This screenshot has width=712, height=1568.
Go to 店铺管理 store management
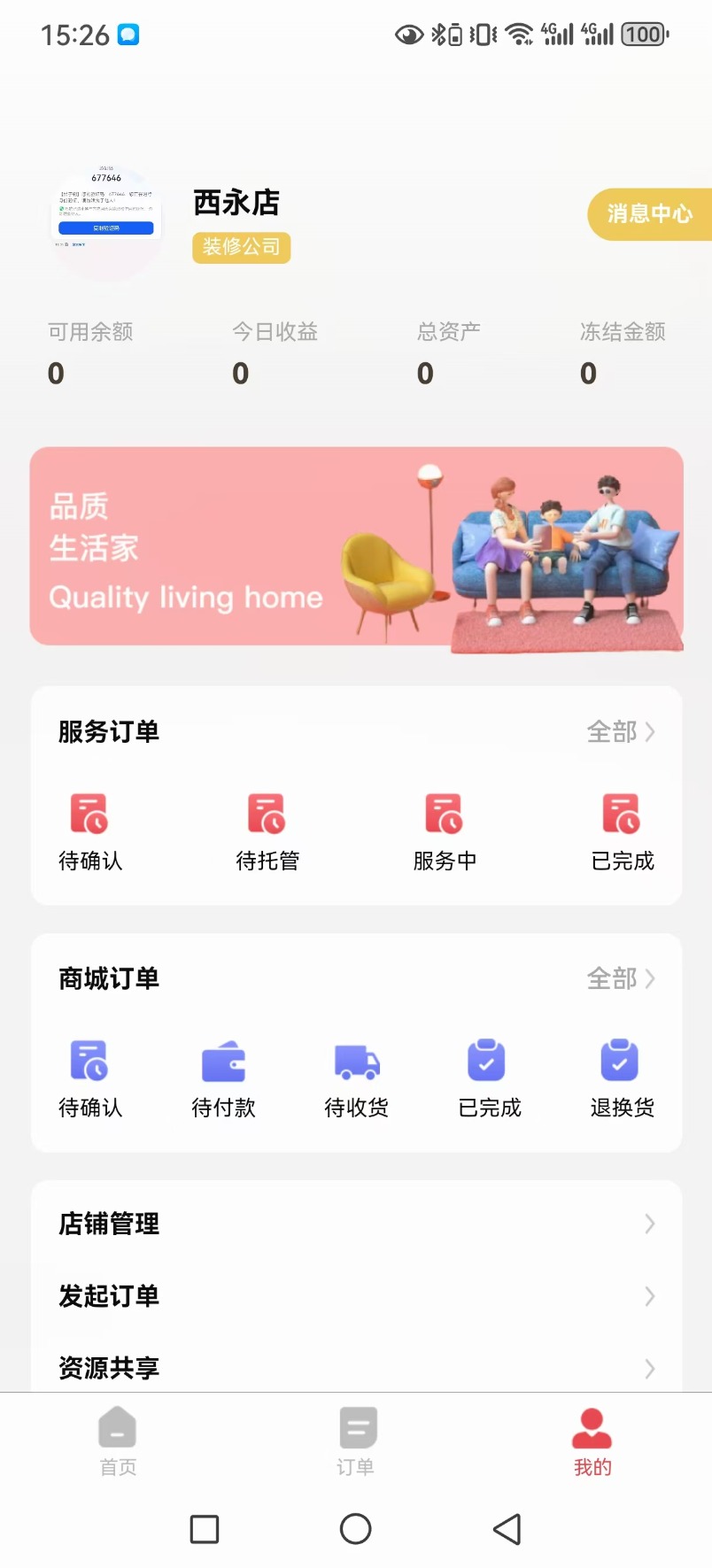[x=356, y=1224]
